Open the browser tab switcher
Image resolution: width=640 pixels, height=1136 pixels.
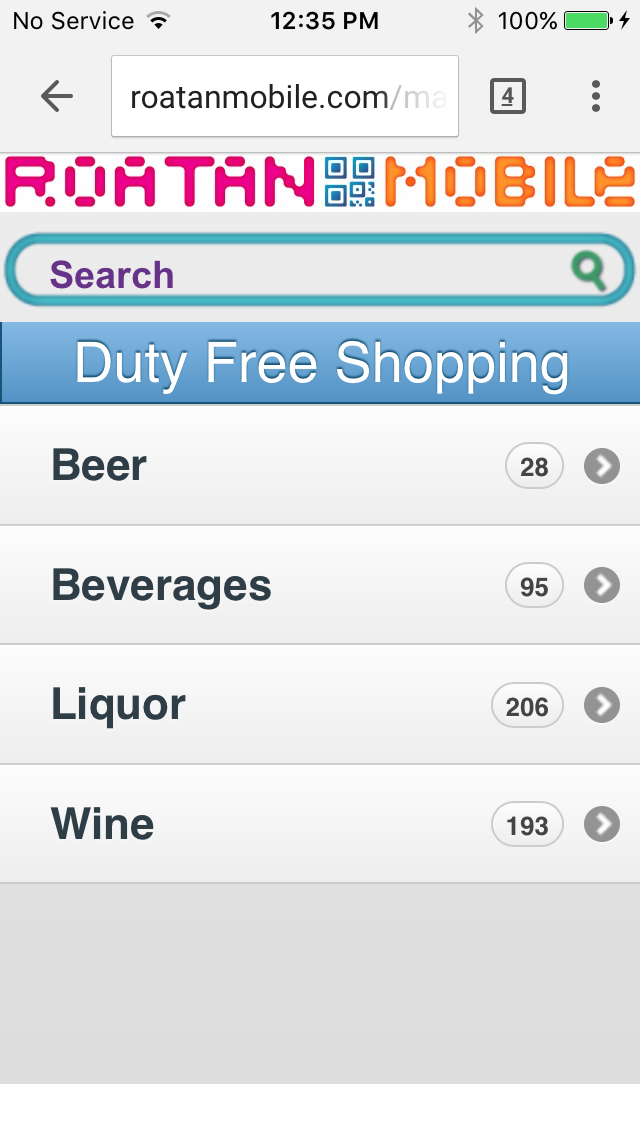(507, 97)
